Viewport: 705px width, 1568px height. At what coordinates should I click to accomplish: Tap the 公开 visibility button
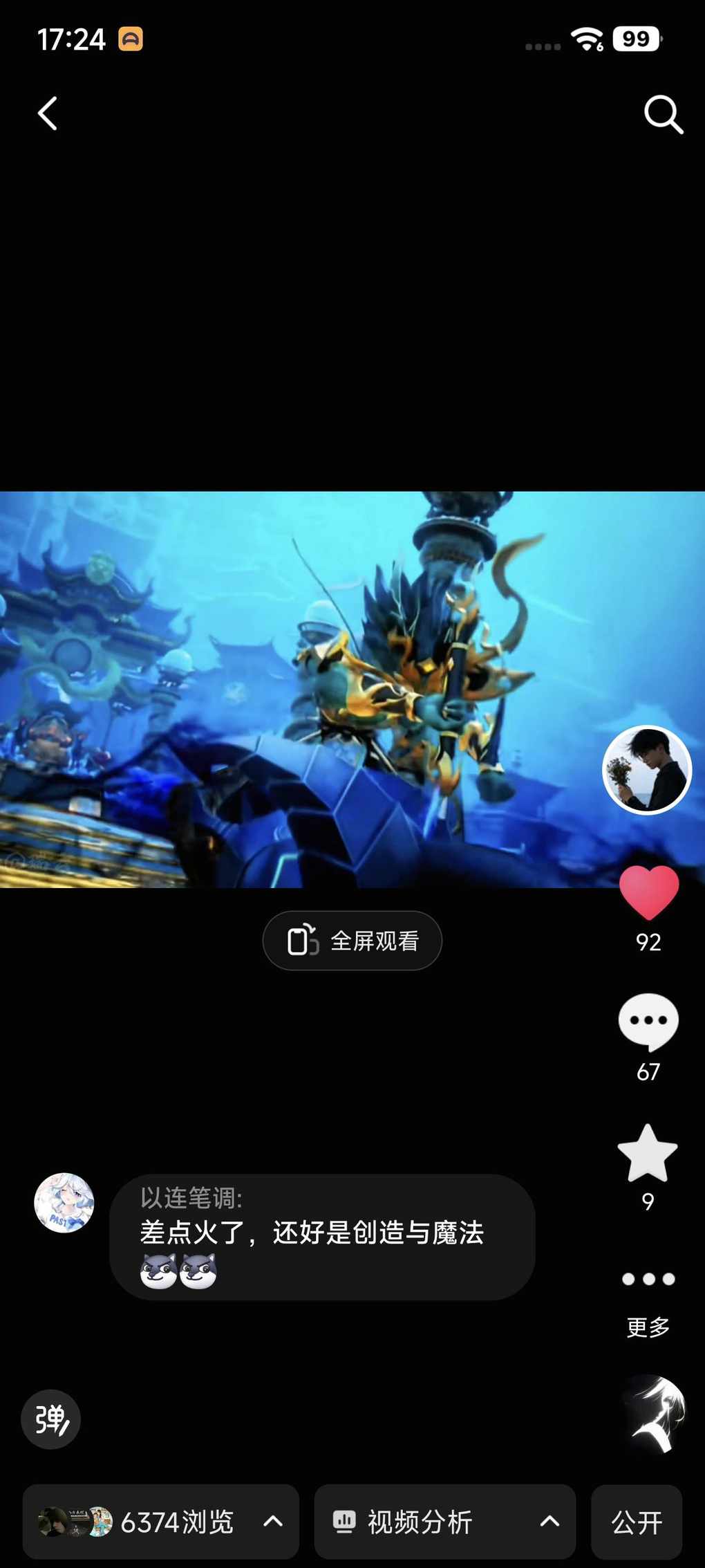[637, 1522]
